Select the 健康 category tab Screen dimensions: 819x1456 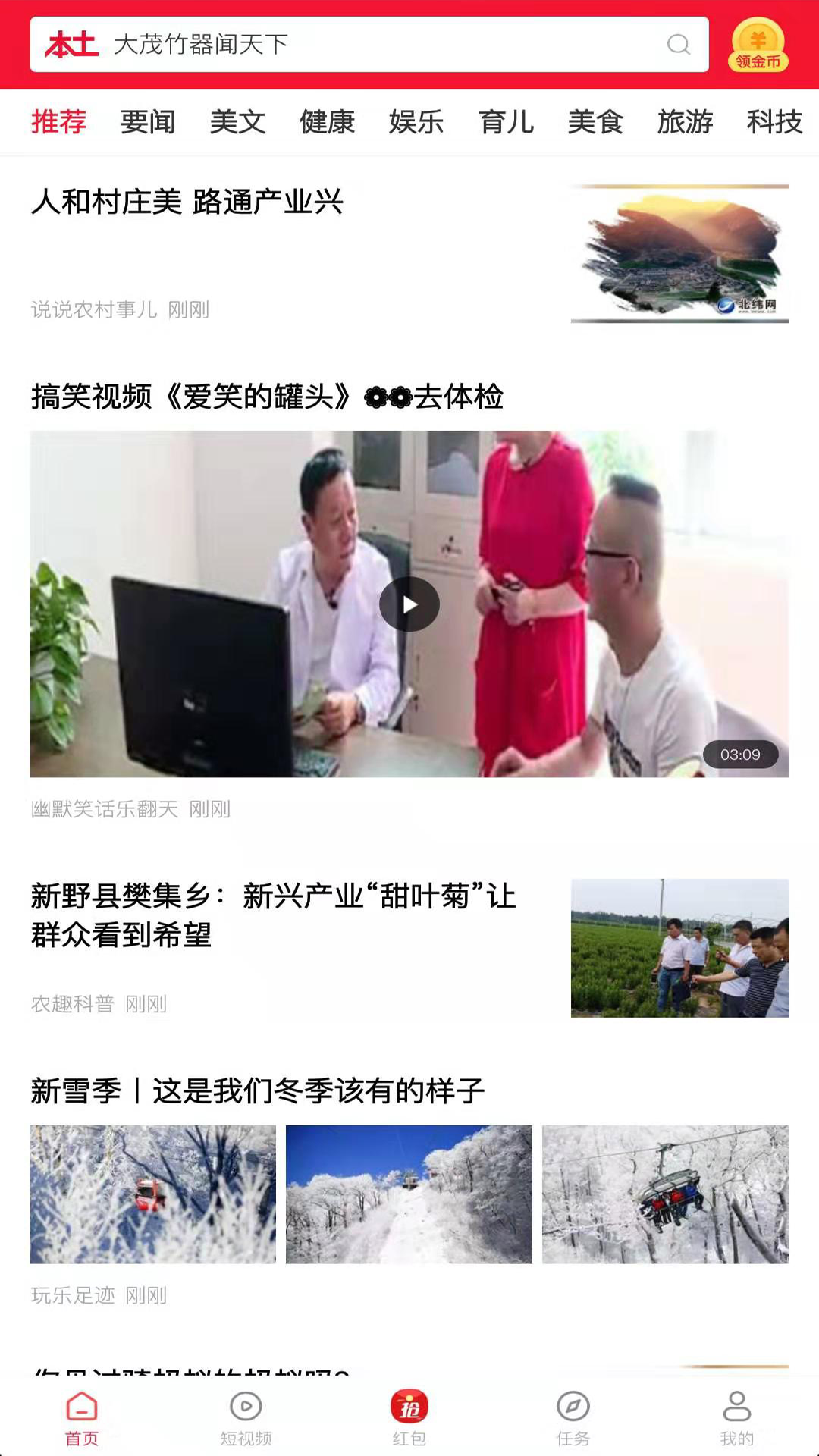click(x=327, y=122)
